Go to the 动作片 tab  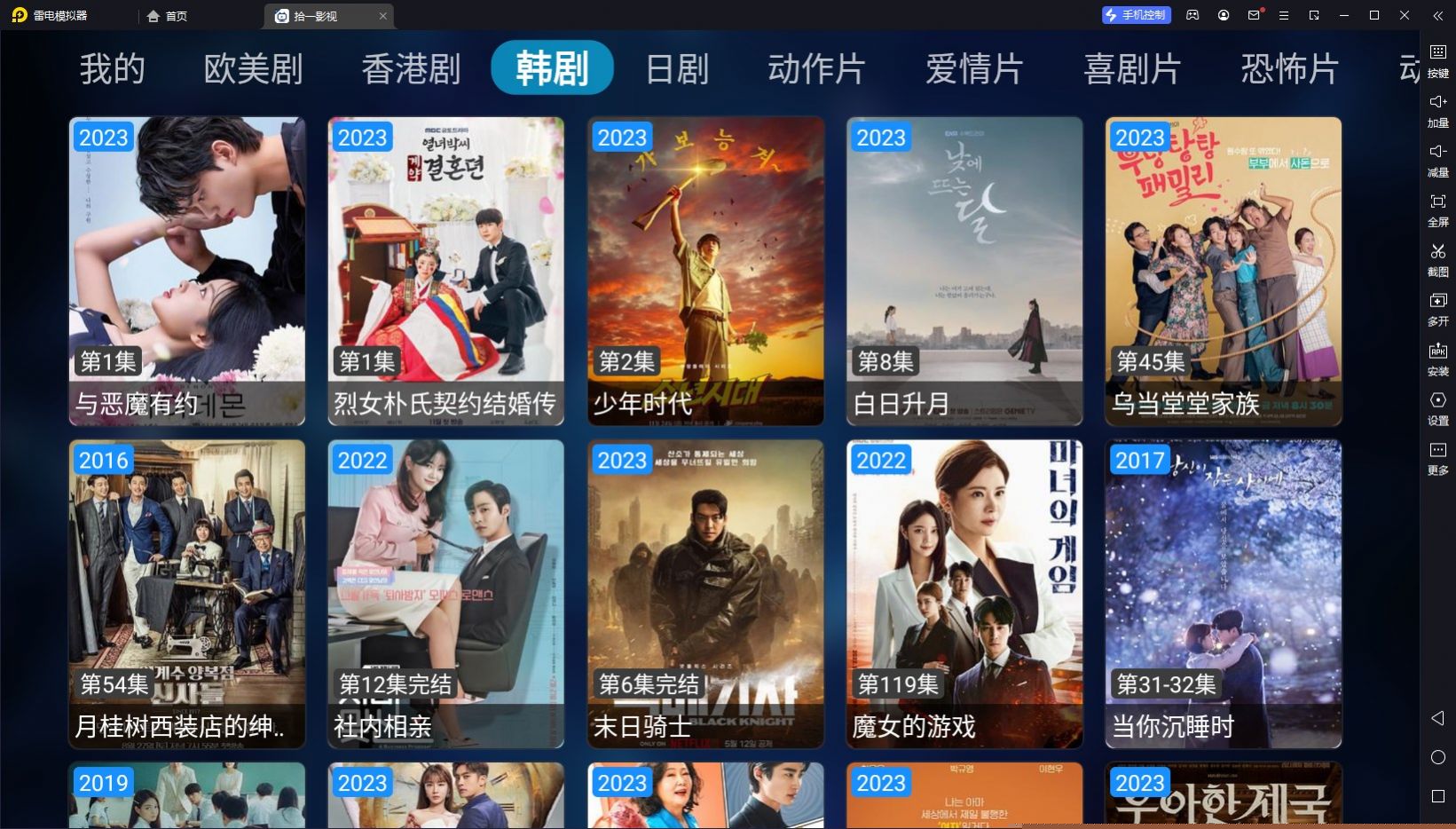(x=816, y=68)
